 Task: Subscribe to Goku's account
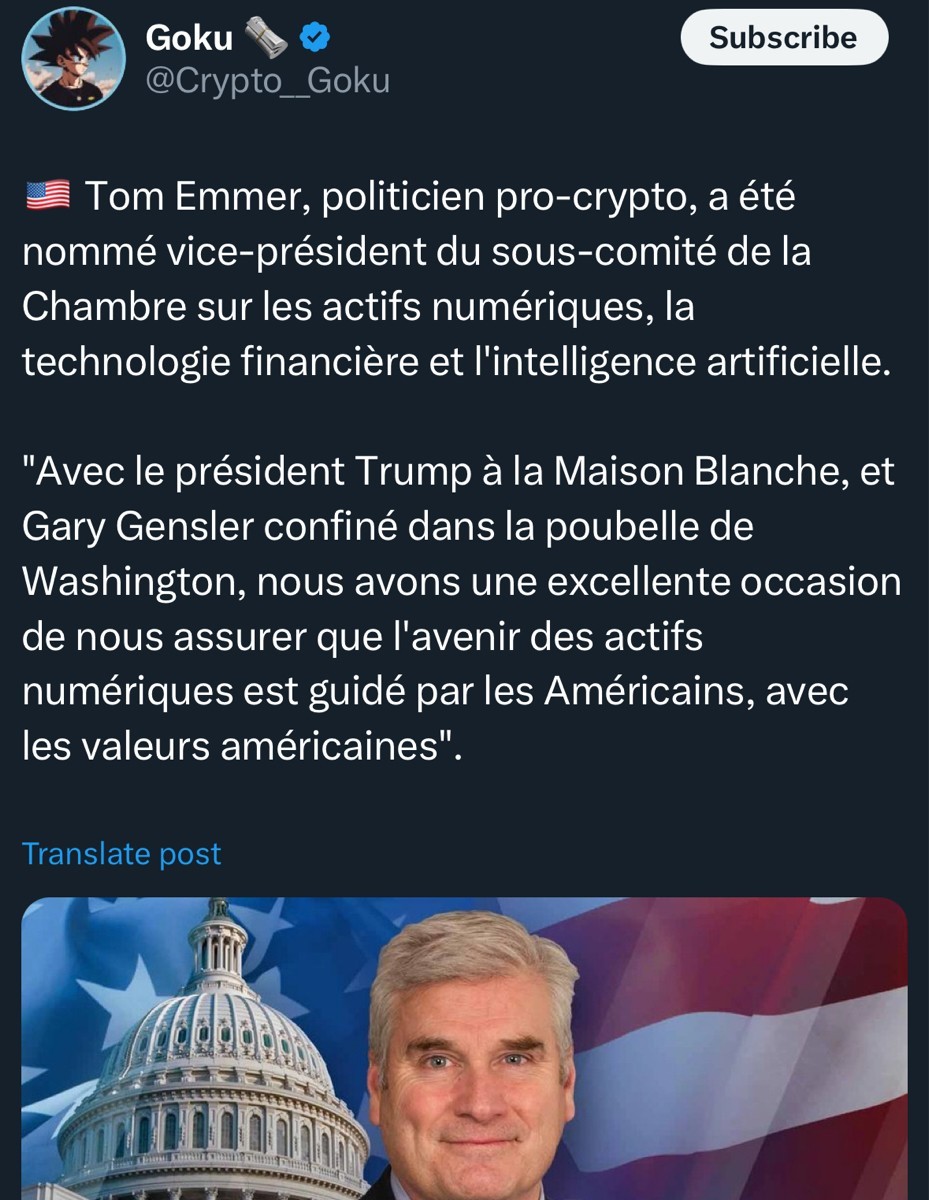(x=783, y=39)
